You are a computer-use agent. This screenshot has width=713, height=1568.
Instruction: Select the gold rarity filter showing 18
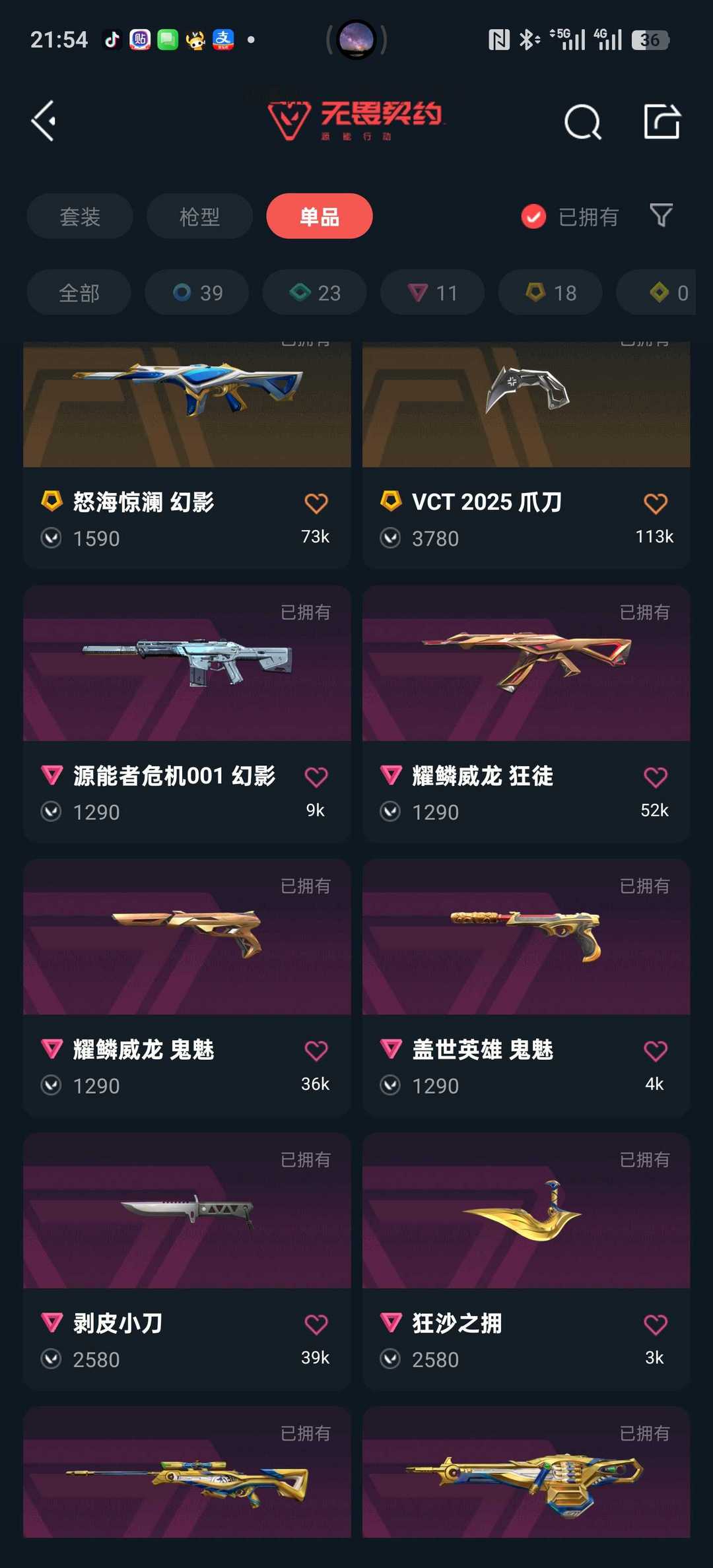pyautogui.click(x=549, y=292)
